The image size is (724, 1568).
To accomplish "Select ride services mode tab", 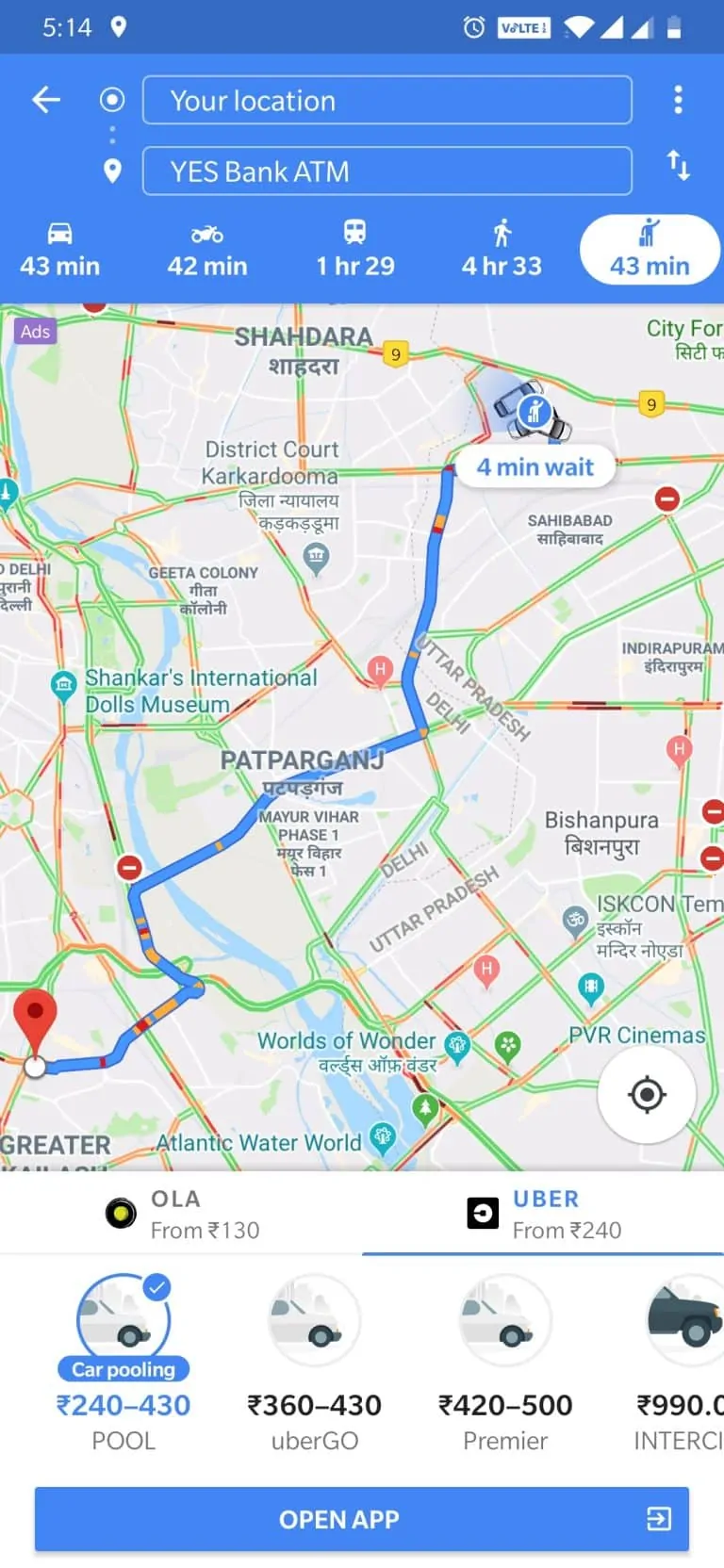I will tap(650, 250).
